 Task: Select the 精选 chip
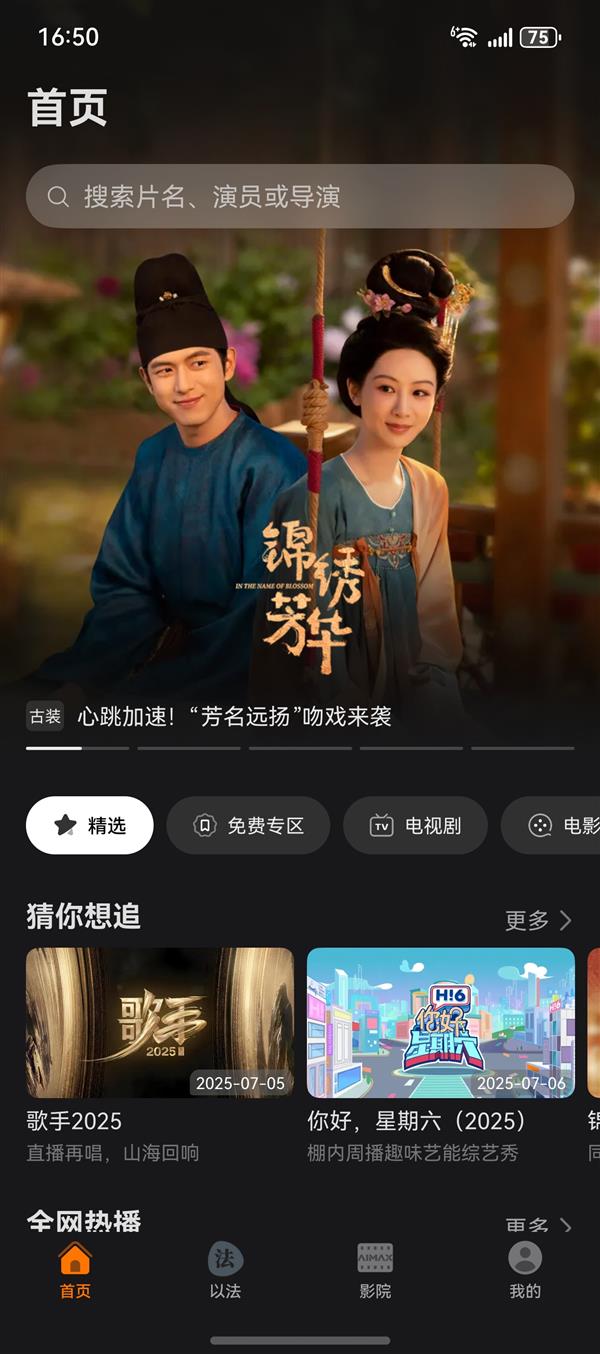click(x=89, y=825)
